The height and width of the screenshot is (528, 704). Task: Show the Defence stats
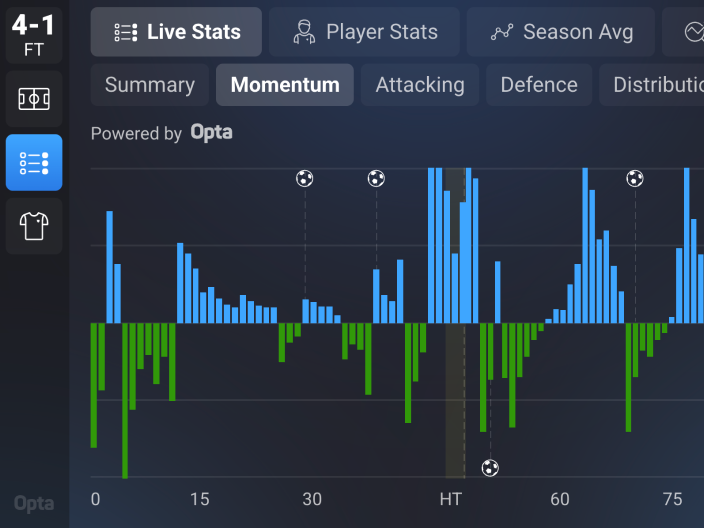point(539,85)
